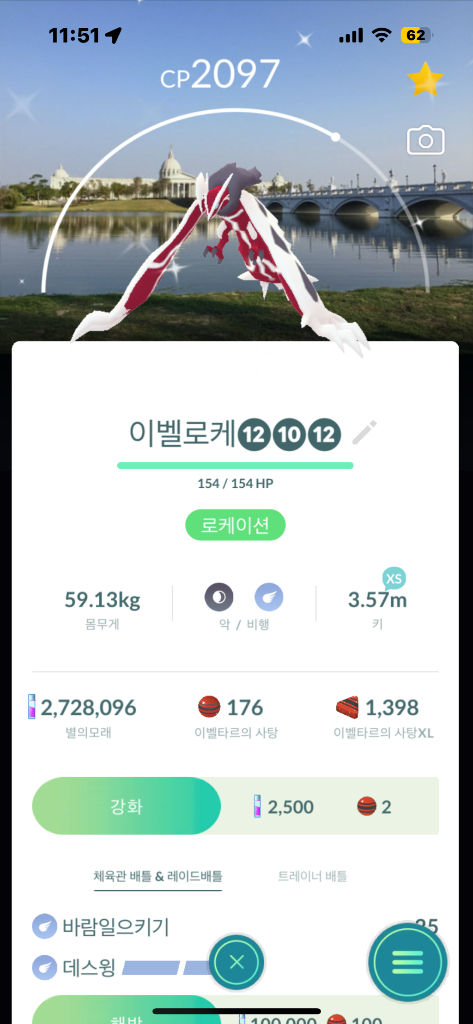Select the 체육관 배틀 & 레이드배틀 tab
This screenshot has width=473, height=1024.
[x=157, y=876]
